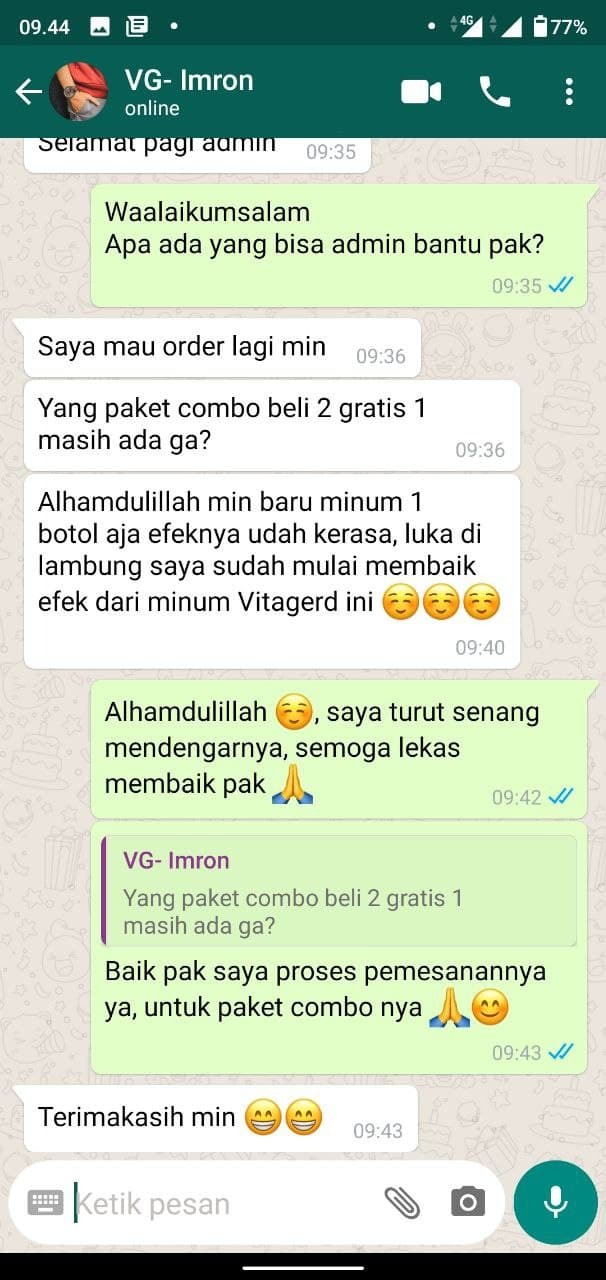Open the attachment paperclip
Viewport: 606px width, 1280px height.
[x=402, y=1203]
